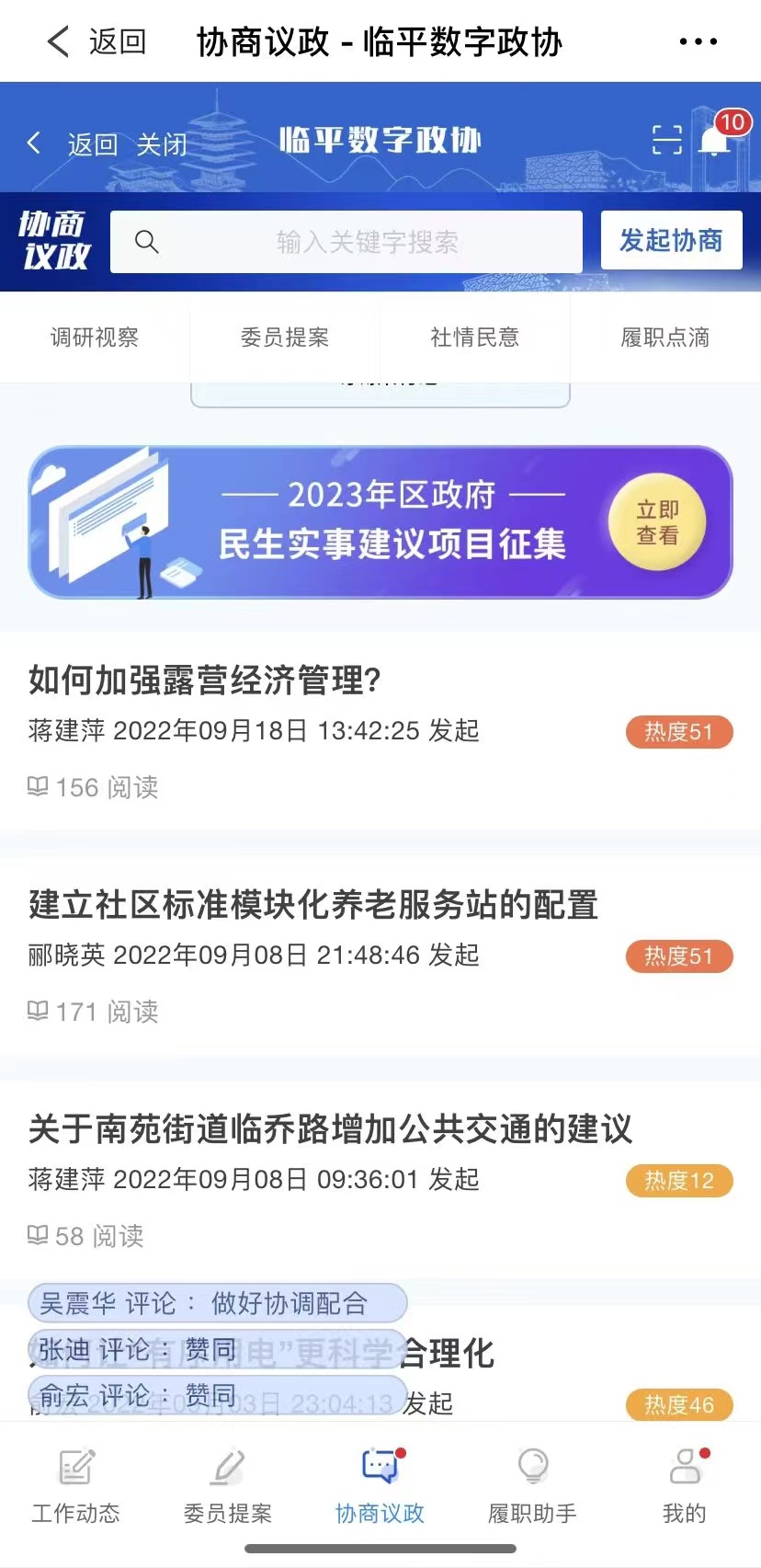Switch to the 委员提案 top tab

tap(285, 338)
